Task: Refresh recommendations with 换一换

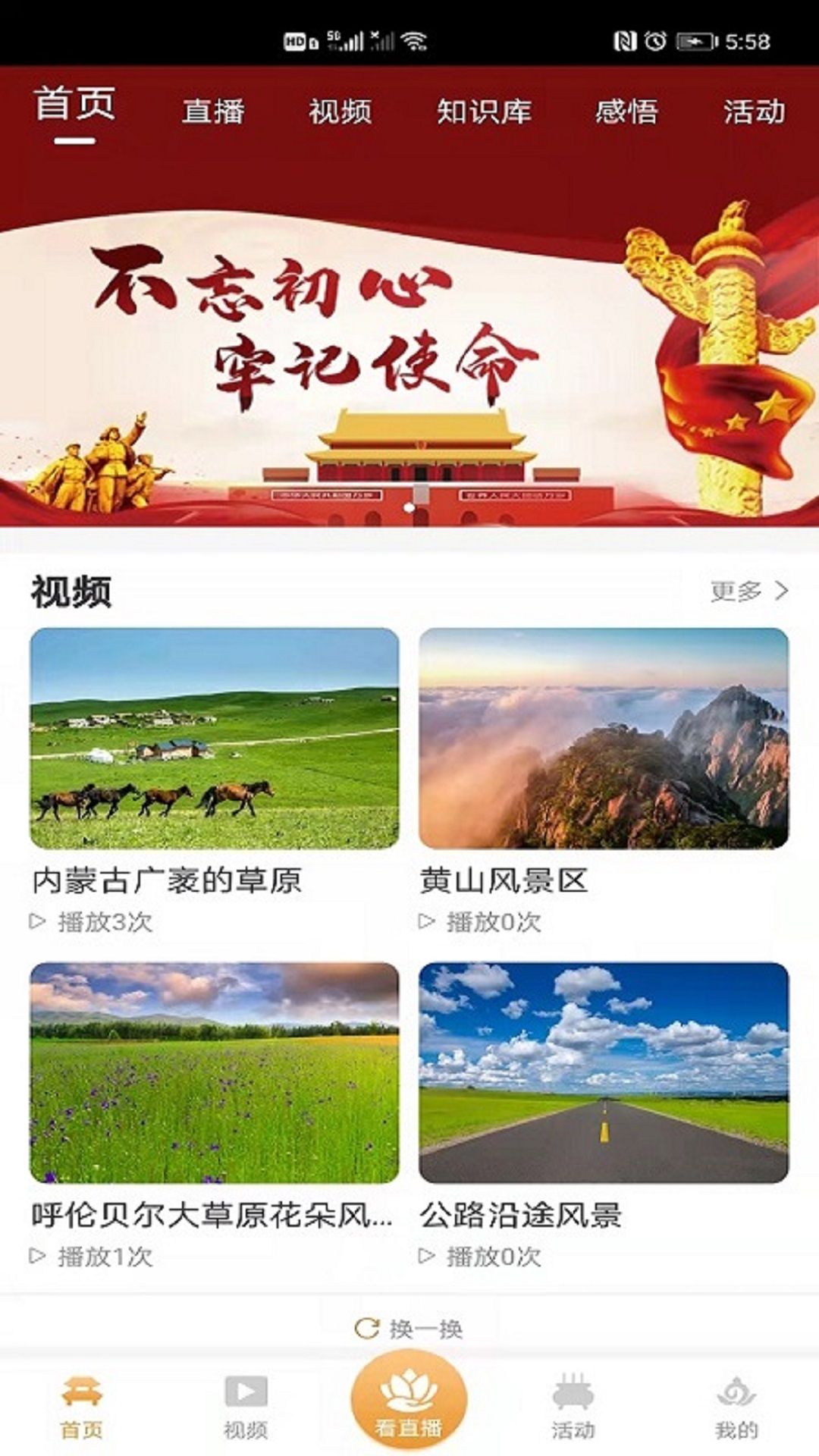Action: pos(409,1329)
